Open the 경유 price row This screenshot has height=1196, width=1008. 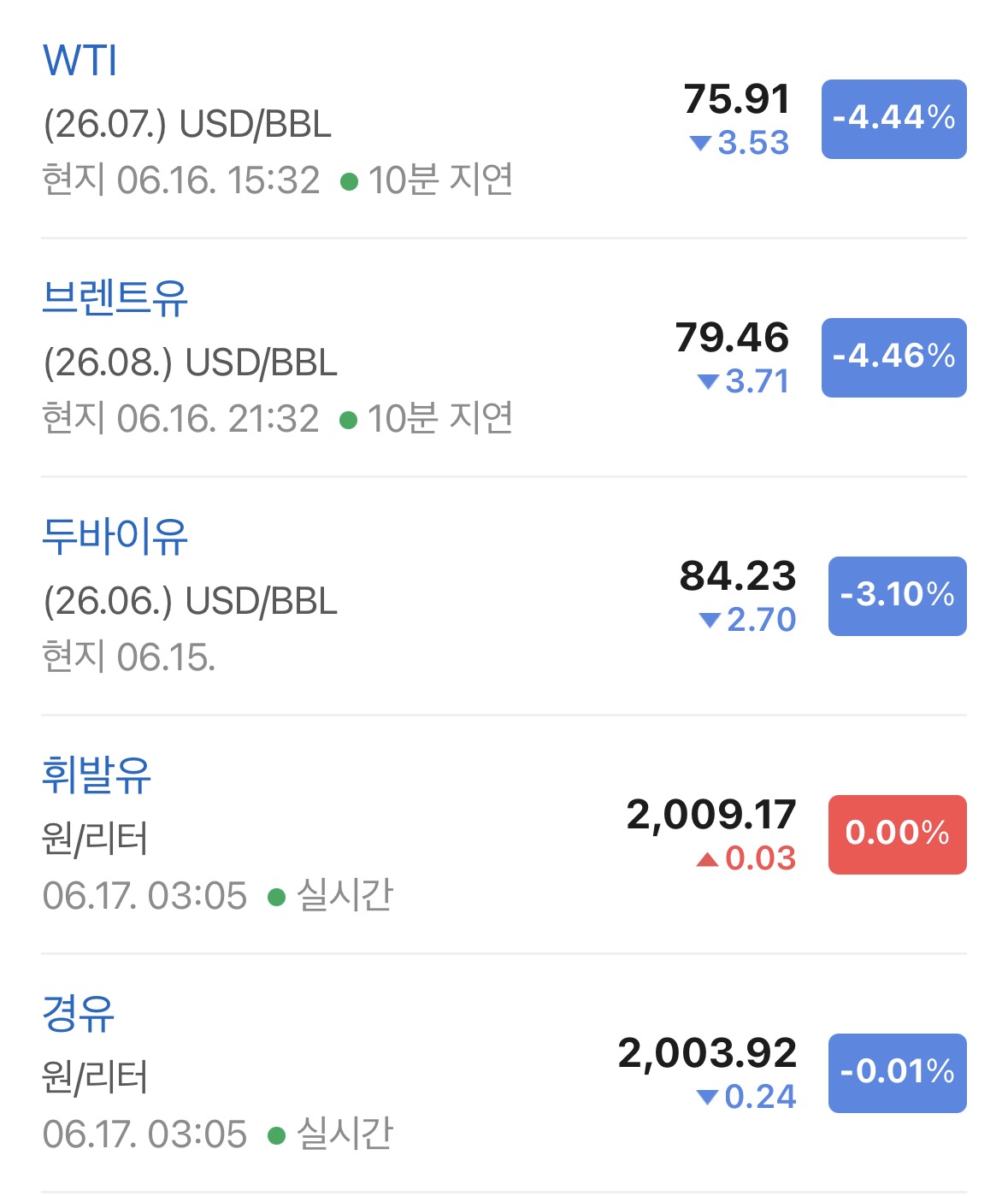click(504, 1073)
